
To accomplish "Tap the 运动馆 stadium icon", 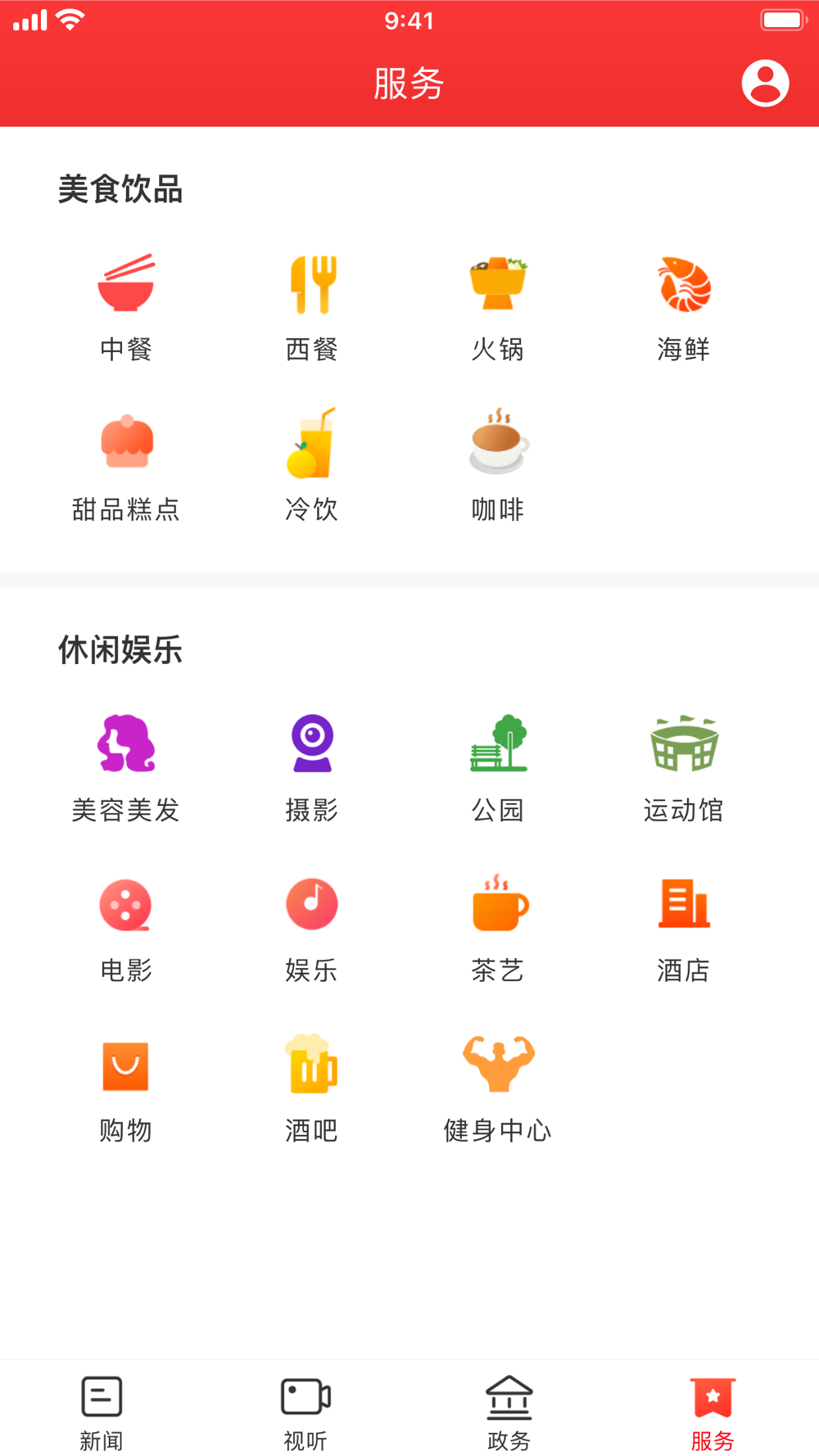I will point(684,743).
